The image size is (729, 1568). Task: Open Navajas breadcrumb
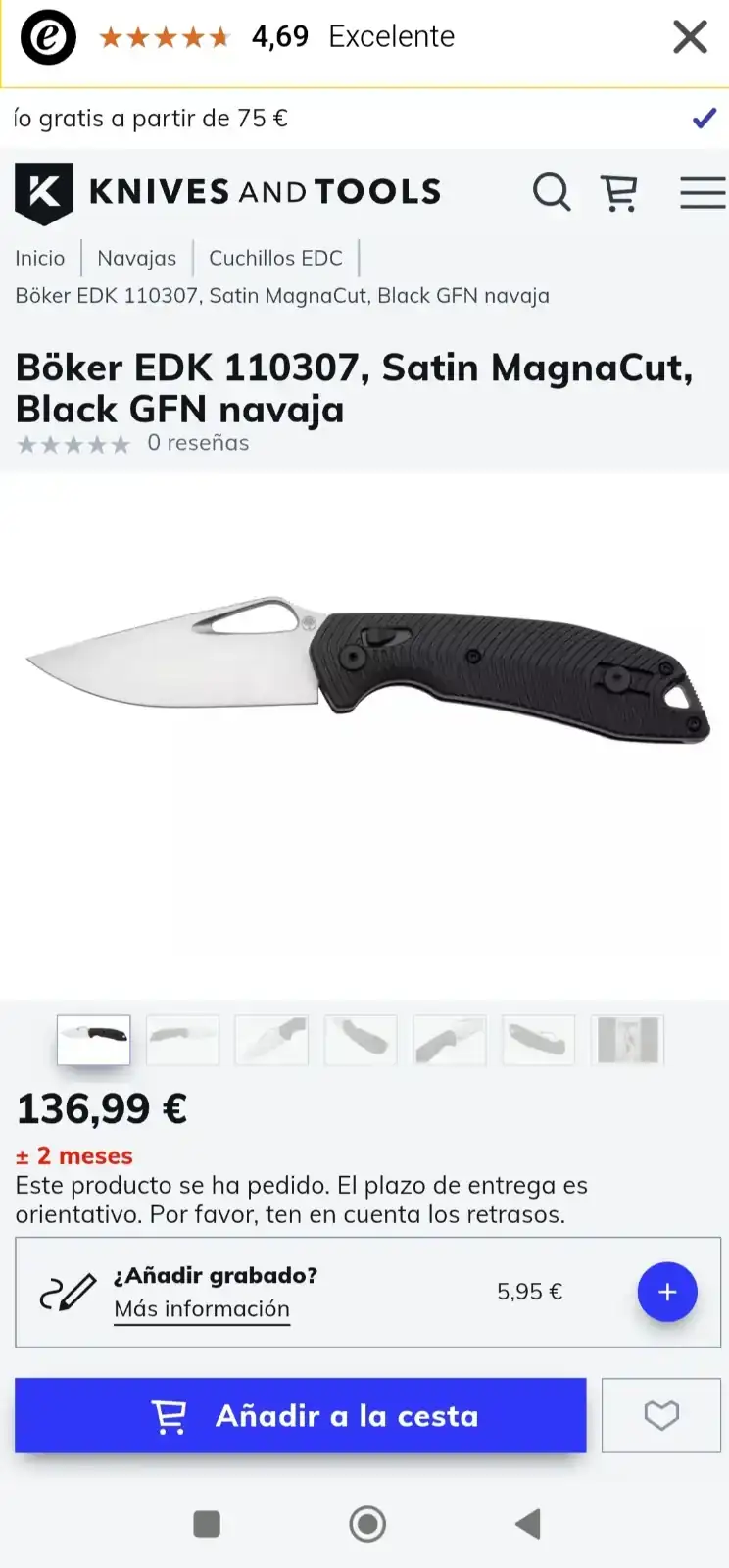pos(137,259)
